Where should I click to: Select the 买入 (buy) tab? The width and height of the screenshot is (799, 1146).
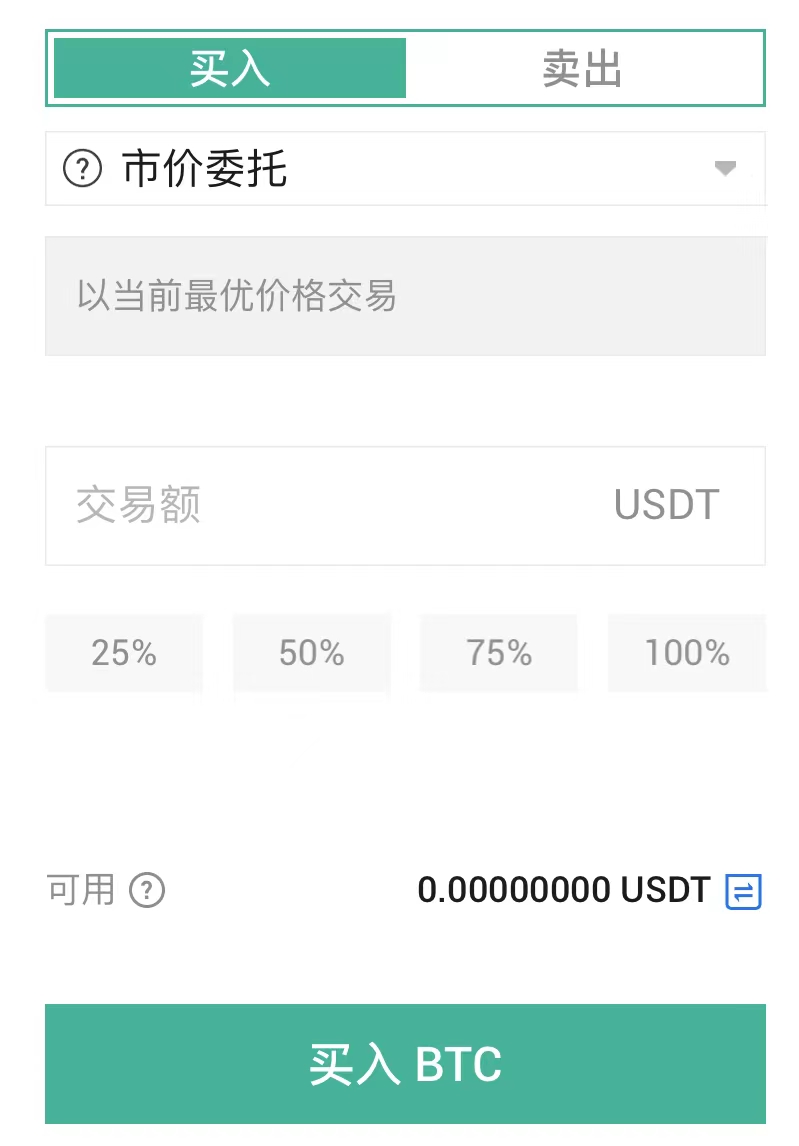point(230,68)
